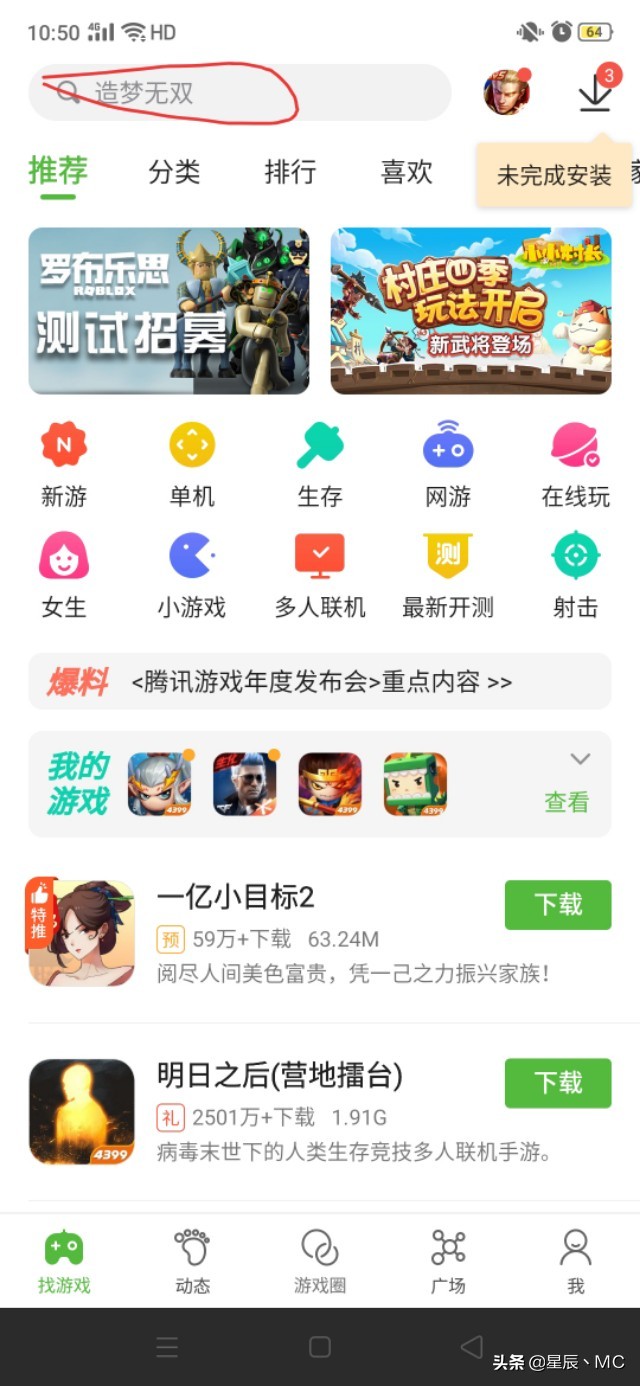640x1386 pixels.
Task: Open the 腾讯游戏年度发布会 news link
Action: coord(320,682)
